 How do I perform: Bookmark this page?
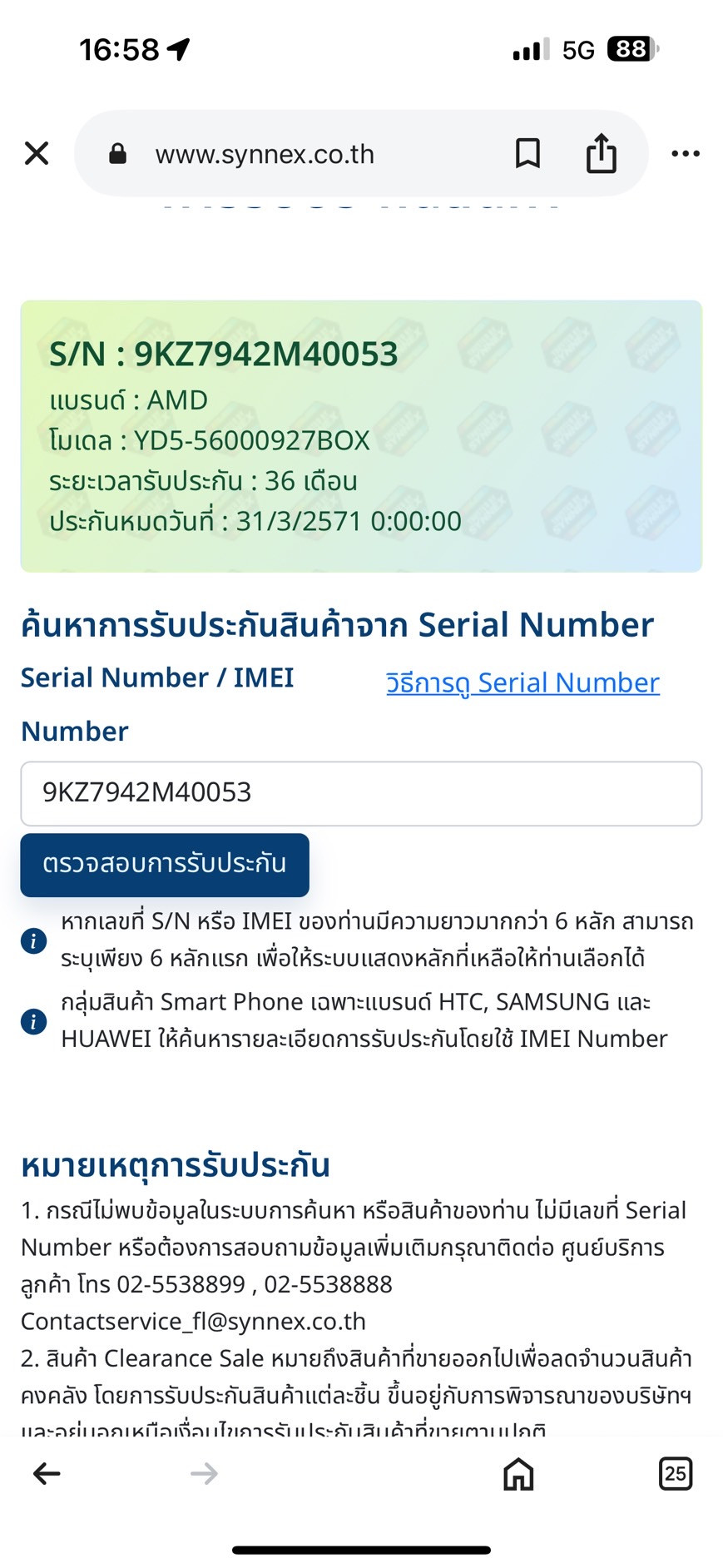tap(528, 153)
